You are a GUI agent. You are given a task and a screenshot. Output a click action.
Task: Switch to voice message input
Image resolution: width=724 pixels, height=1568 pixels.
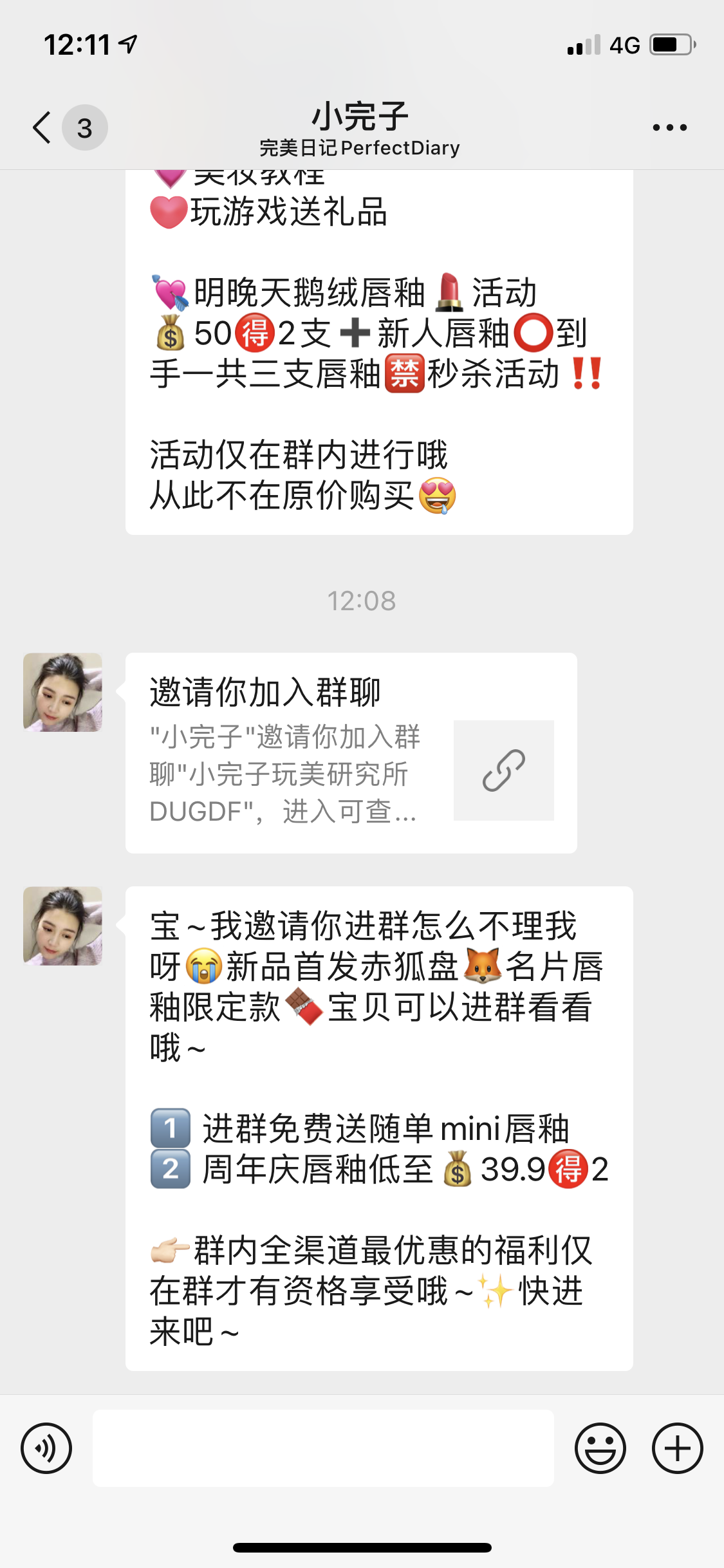pos(46,1448)
